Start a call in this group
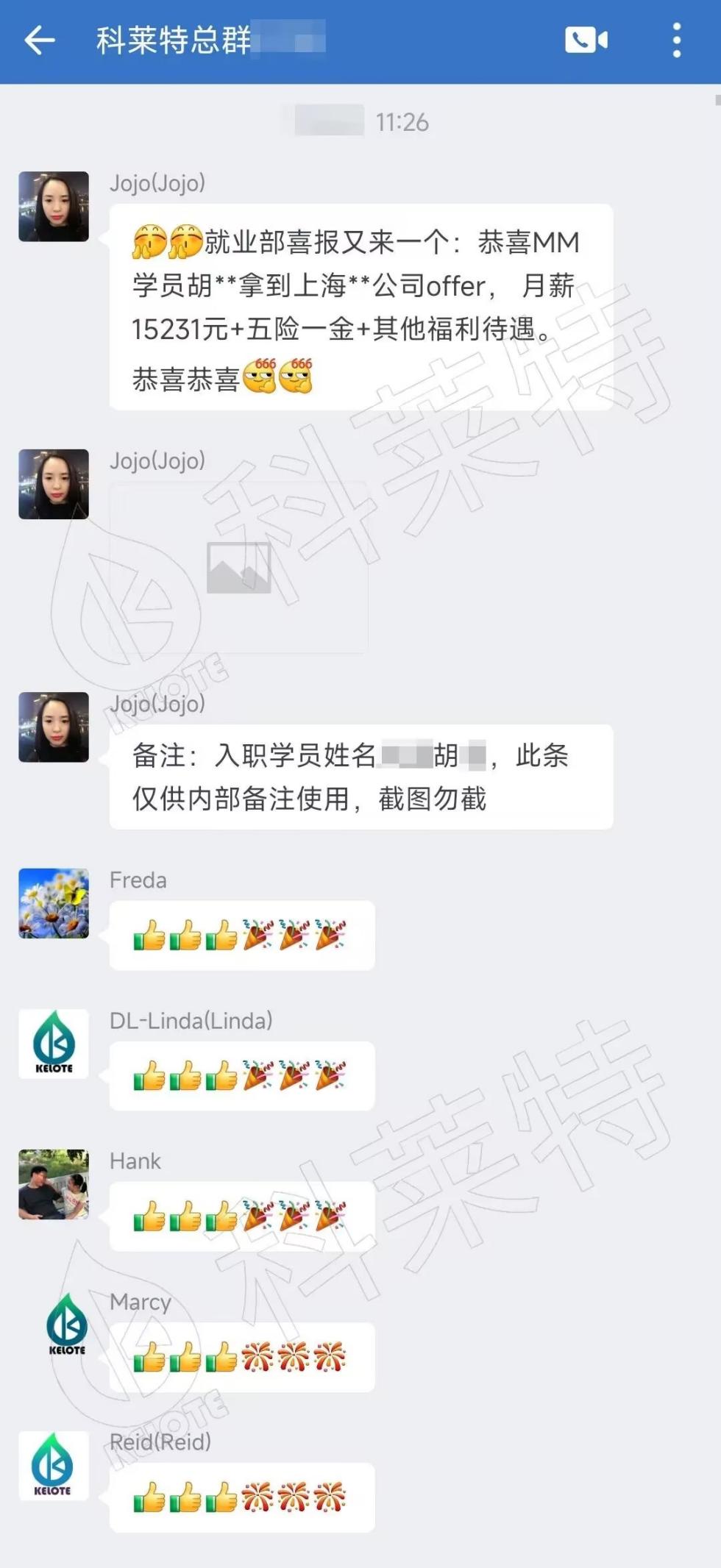The image size is (721, 1568). [586, 40]
